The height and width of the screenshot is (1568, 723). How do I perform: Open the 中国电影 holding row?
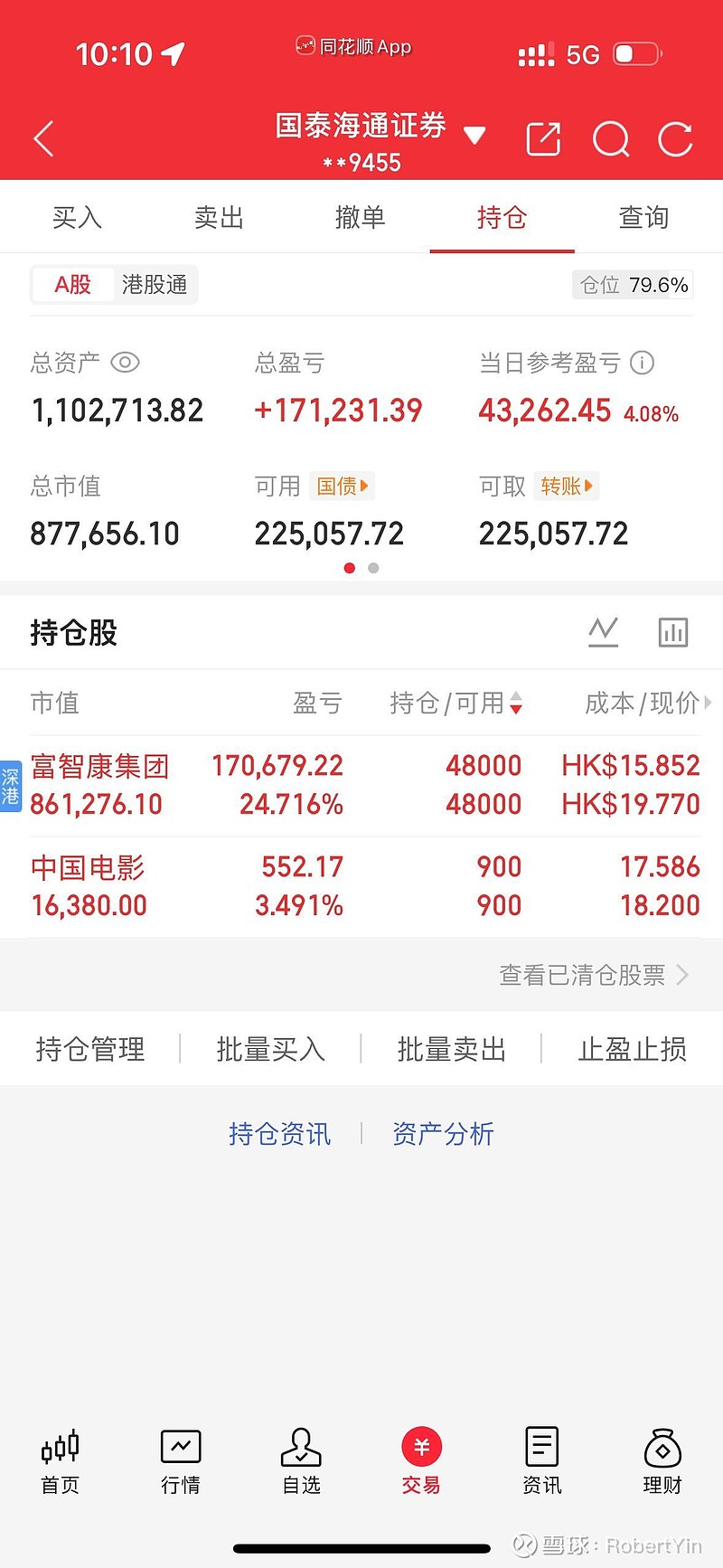point(361,886)
